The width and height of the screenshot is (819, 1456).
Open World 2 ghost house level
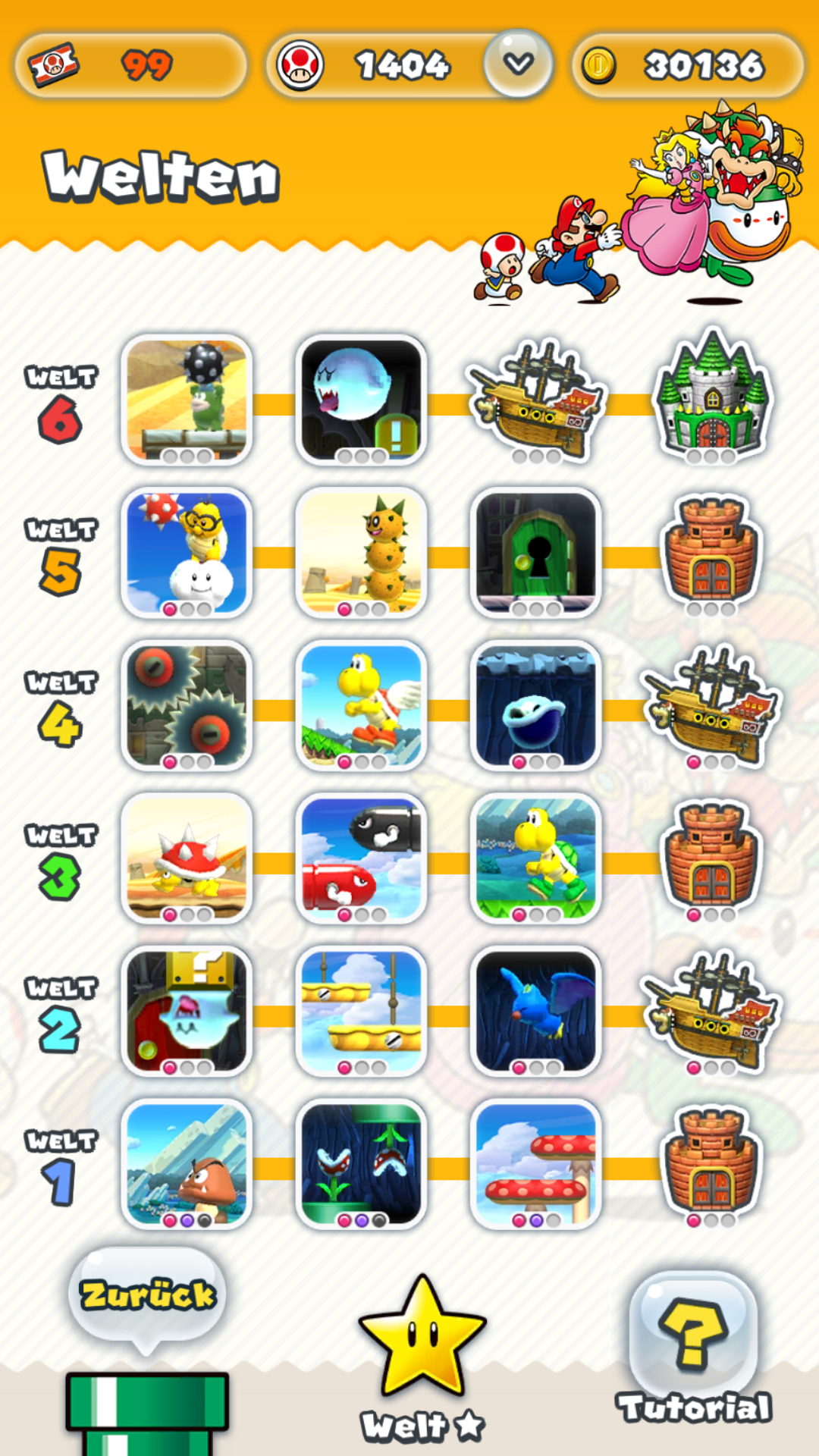pos(187,1012)
